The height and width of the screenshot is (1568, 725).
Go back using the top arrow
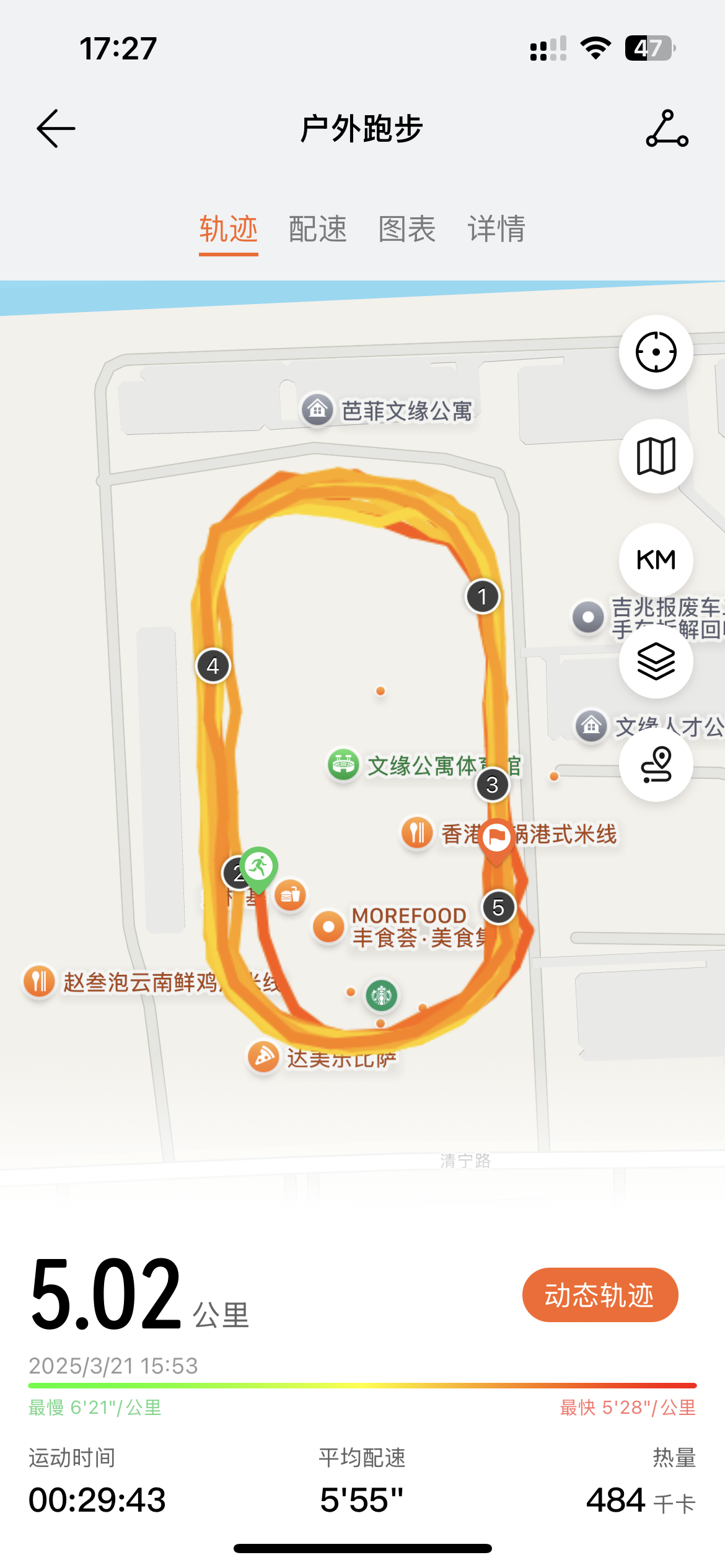click(x=56, y=129)
